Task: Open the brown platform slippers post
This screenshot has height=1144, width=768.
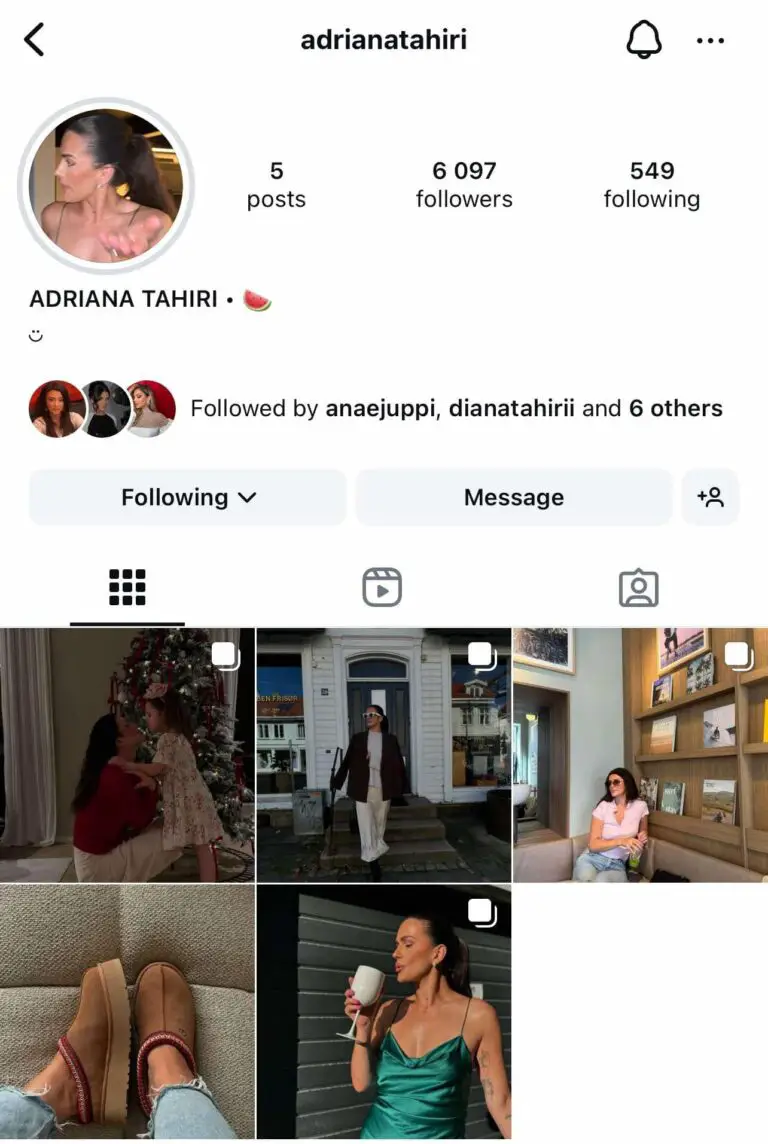Action: point(127,1012)
